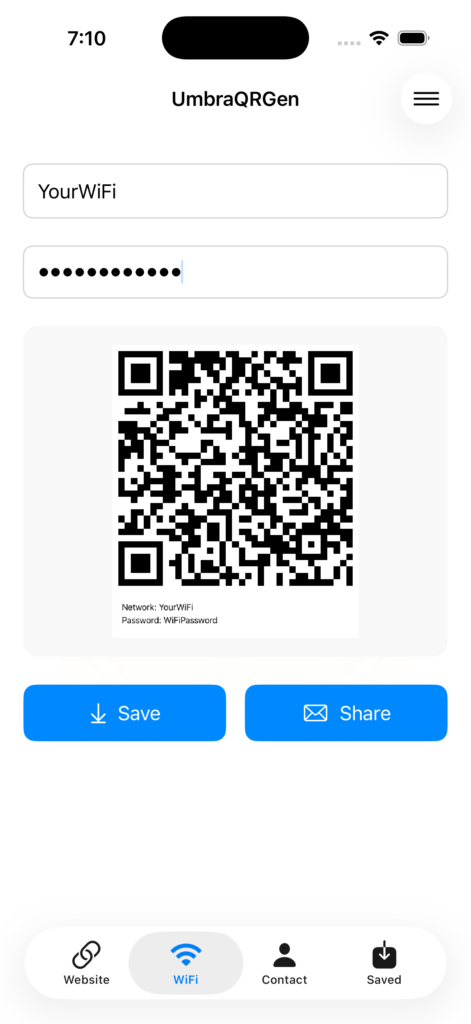Tap the YourWiFi network name field
Viewport: 471px width, 1024px height.
pos(235,191)
